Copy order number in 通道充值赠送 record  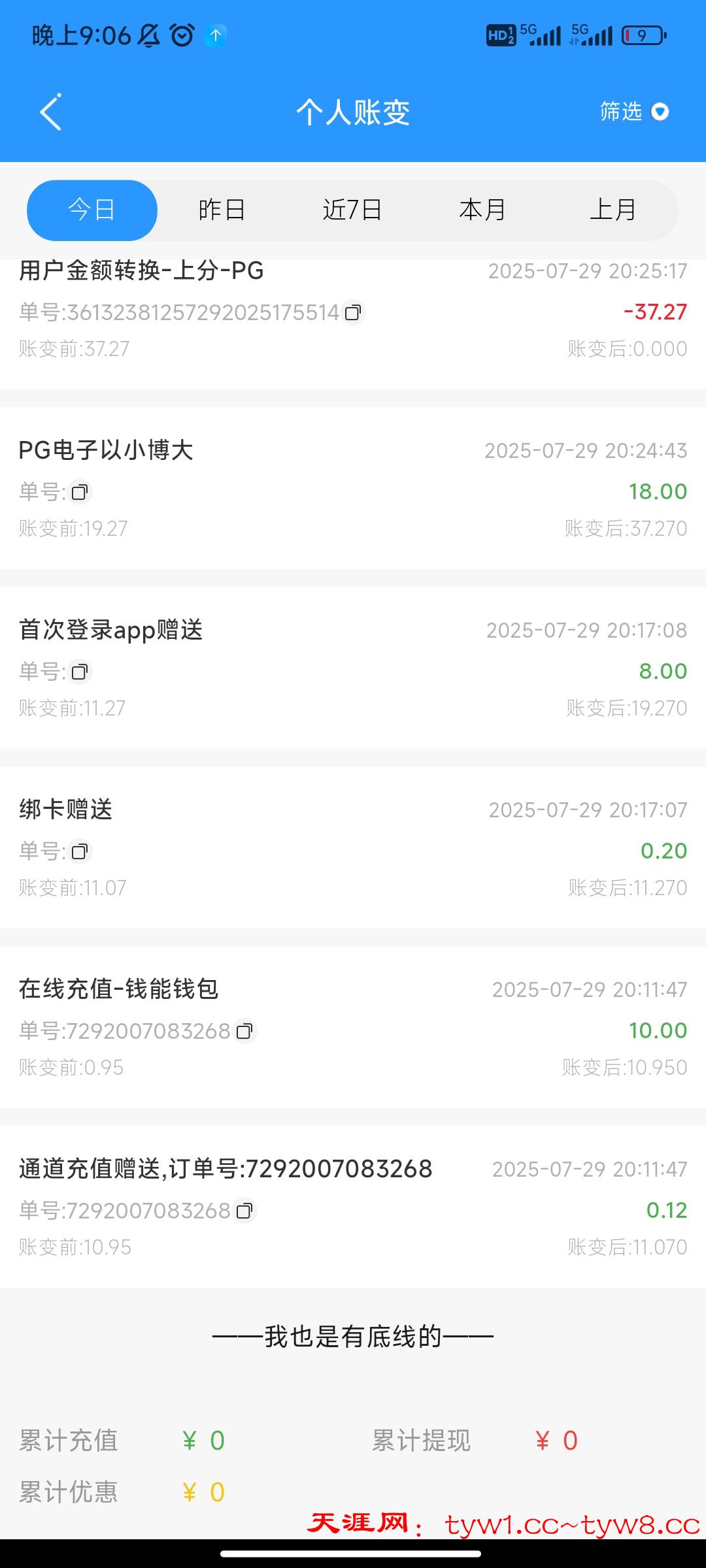(244, 1211)
